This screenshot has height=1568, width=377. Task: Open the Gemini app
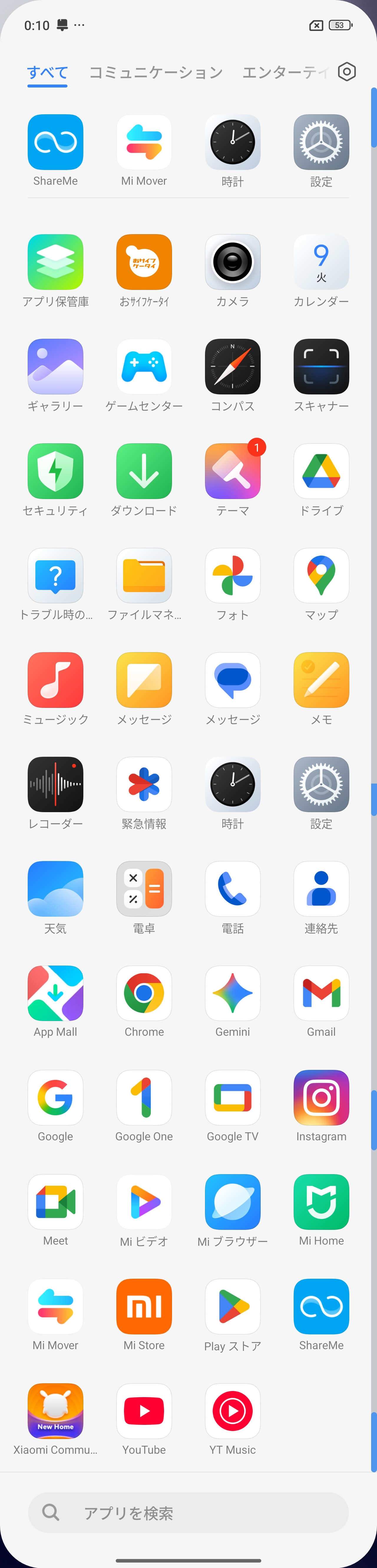point(233,993)
